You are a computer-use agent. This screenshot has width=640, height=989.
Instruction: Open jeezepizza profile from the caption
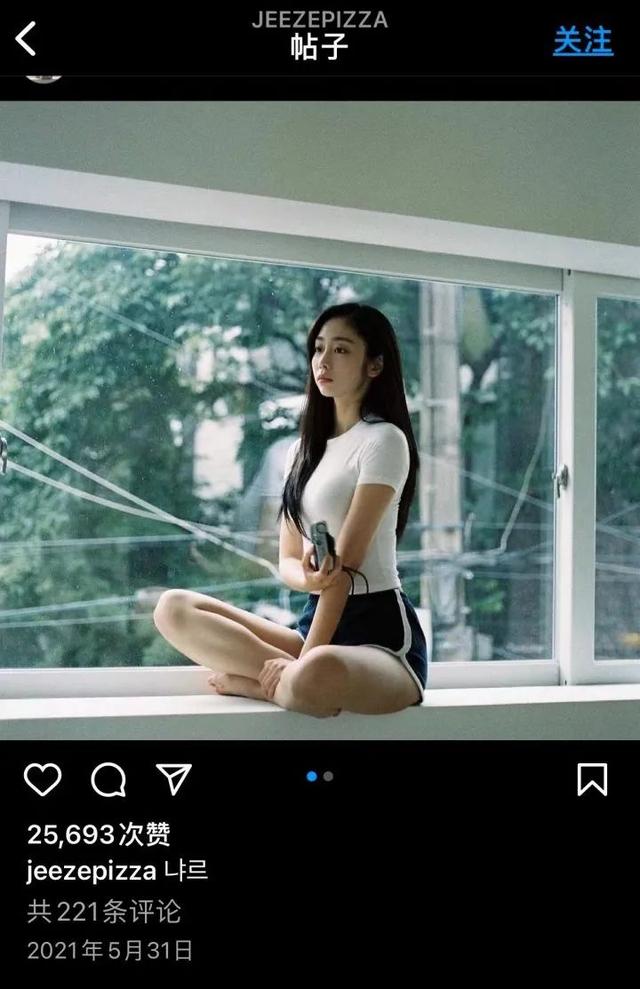91,871
